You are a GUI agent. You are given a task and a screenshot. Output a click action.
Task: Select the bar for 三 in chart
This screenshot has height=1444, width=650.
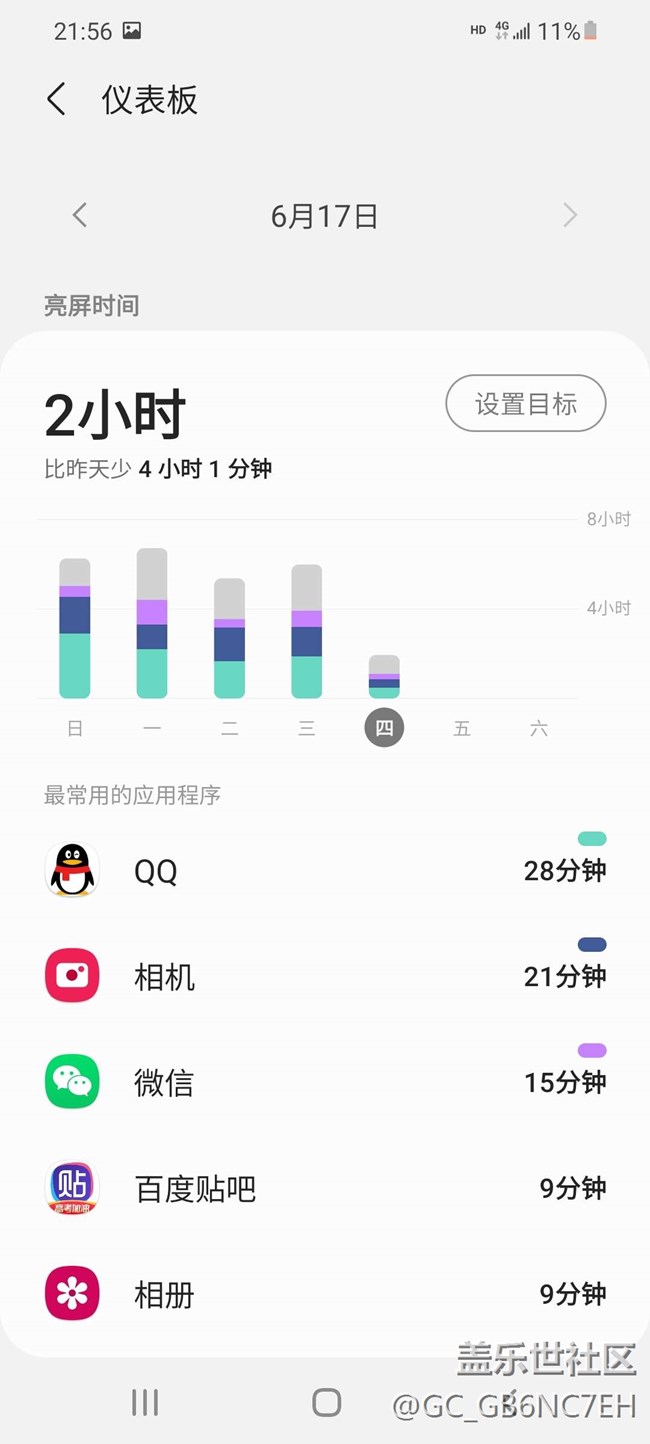pos(307,631)
